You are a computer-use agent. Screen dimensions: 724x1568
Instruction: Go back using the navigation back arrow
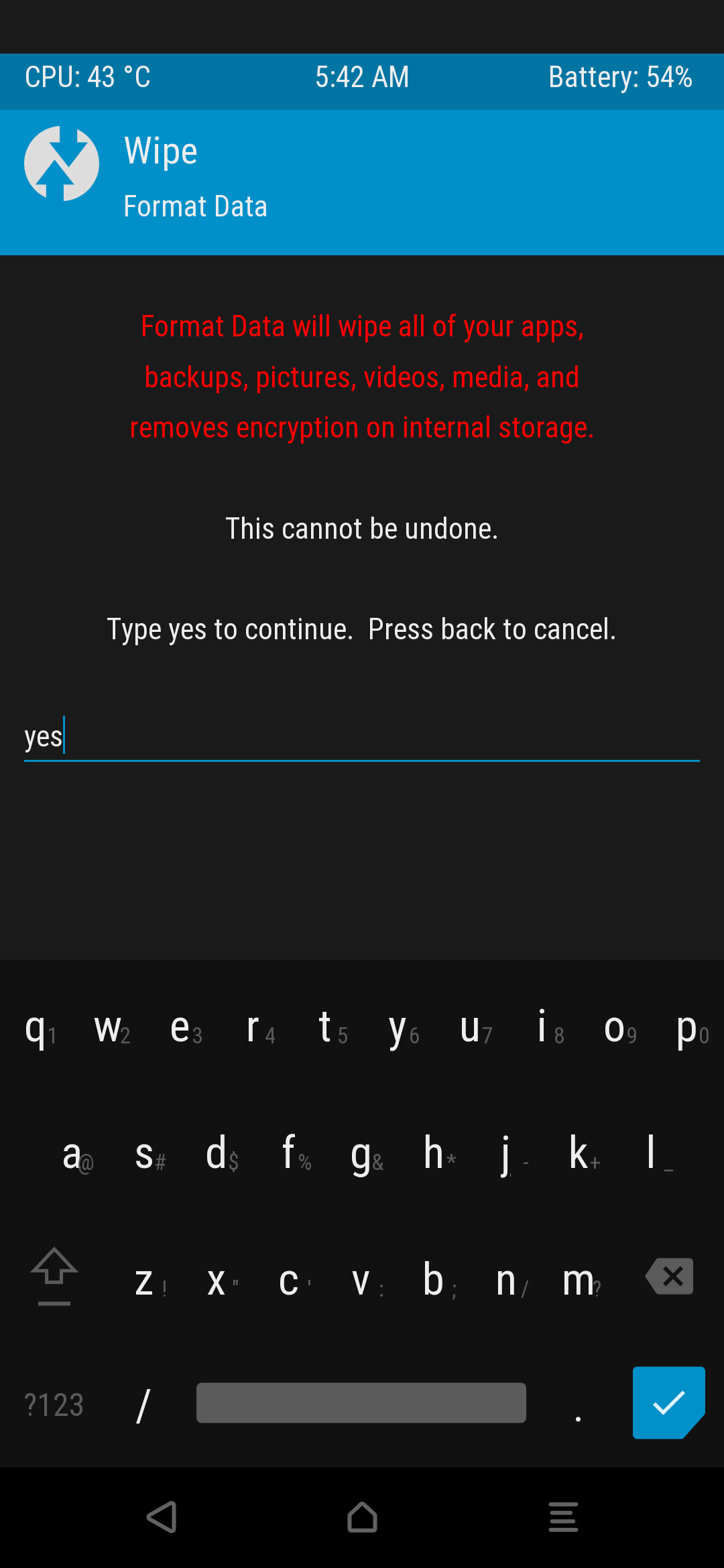point(162,1517)
